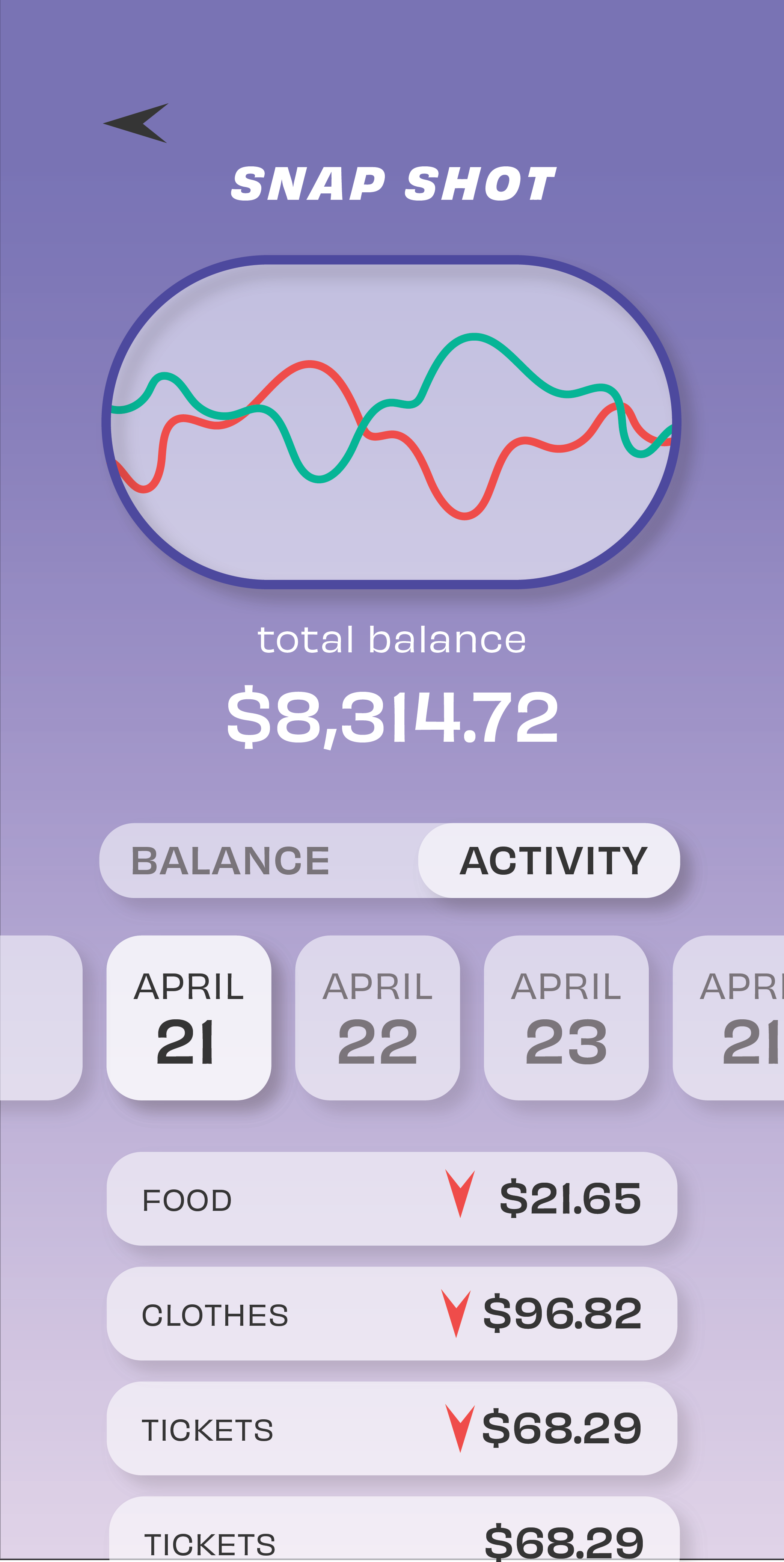Open the Clothes expense row
784x1562 pixels.
tap(392, 1313)
